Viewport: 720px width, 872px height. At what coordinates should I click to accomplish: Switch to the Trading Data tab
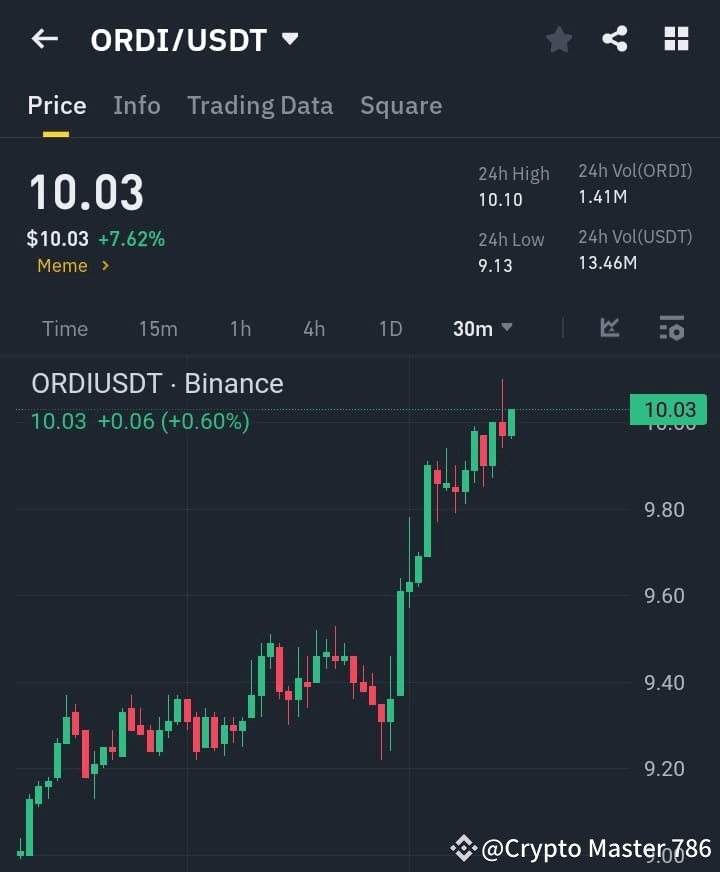[260, 105]
